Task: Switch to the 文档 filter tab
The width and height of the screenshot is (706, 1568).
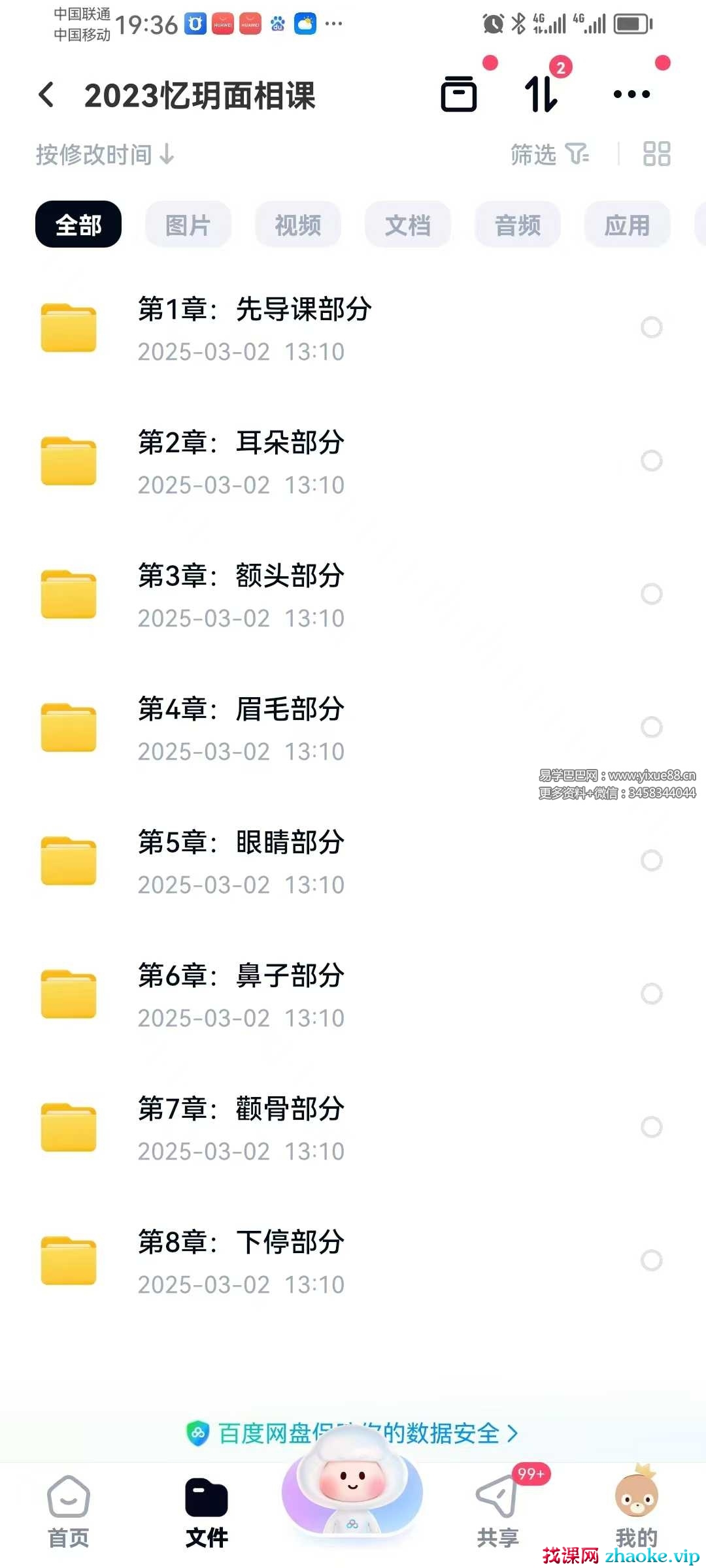Action: click(x=407, y=224)
